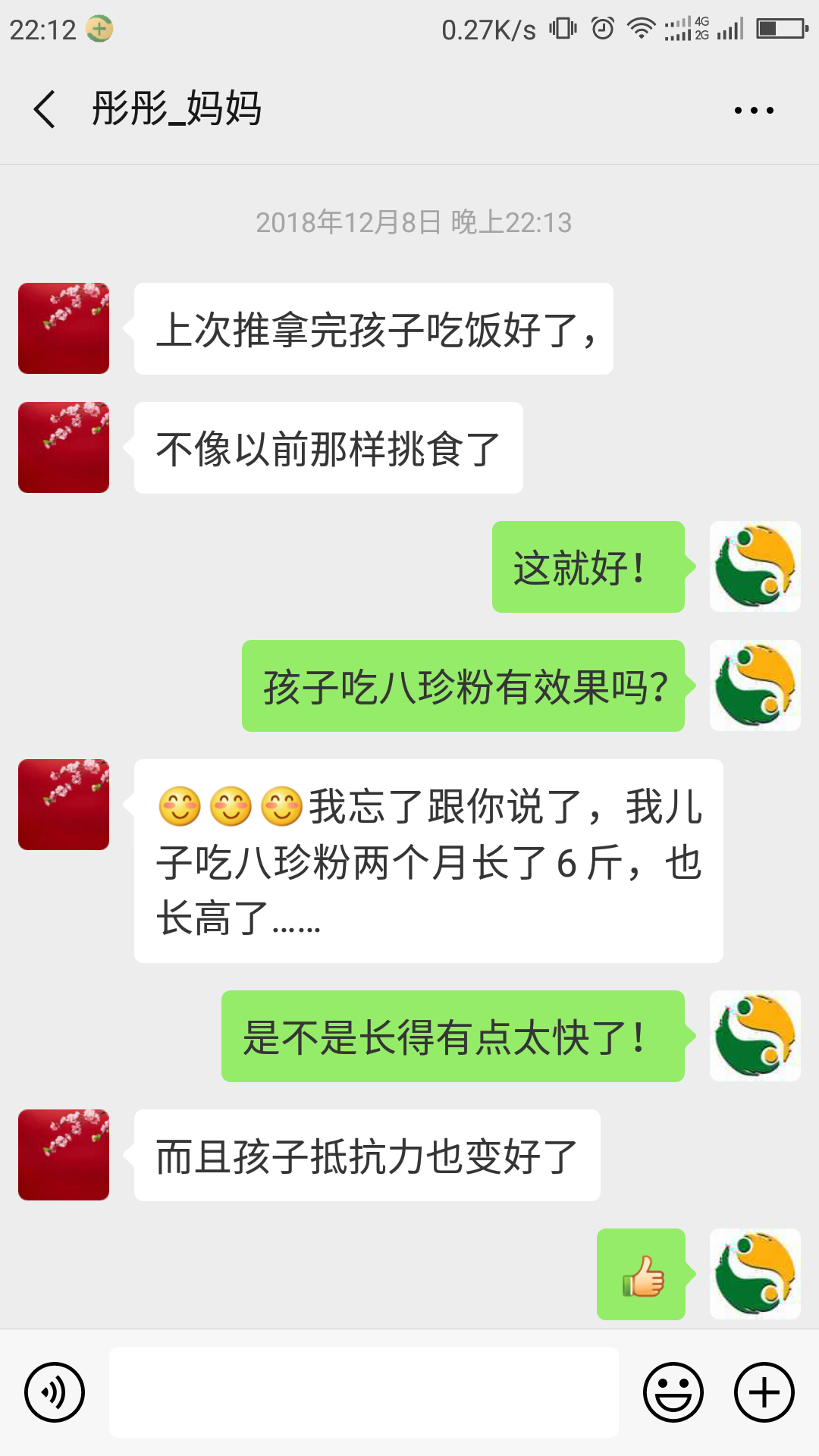Open the plus attachment menu
Viewport: 819px width, 1456px height.
click(764, 1392)
